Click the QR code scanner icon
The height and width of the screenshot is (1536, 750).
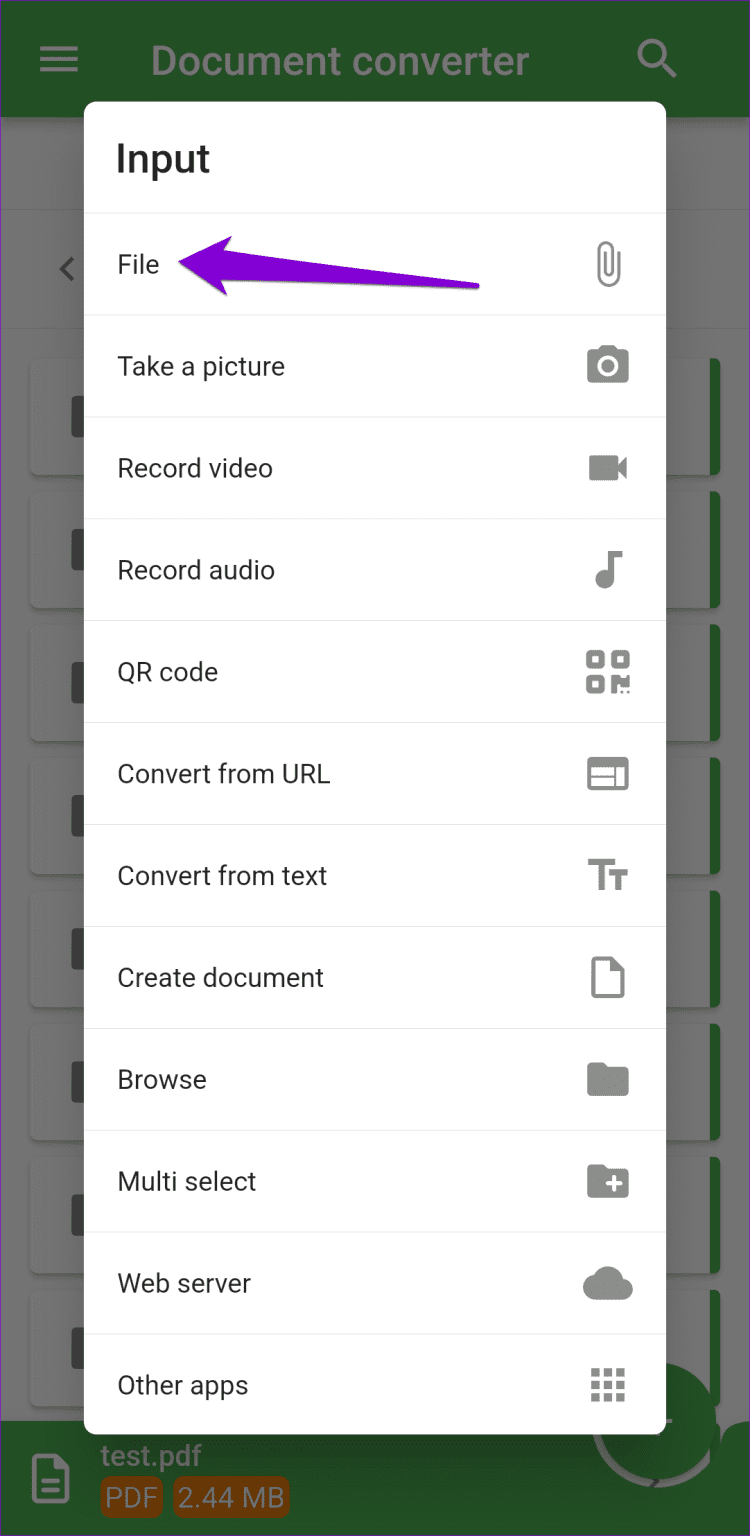[x=607, y=671]
